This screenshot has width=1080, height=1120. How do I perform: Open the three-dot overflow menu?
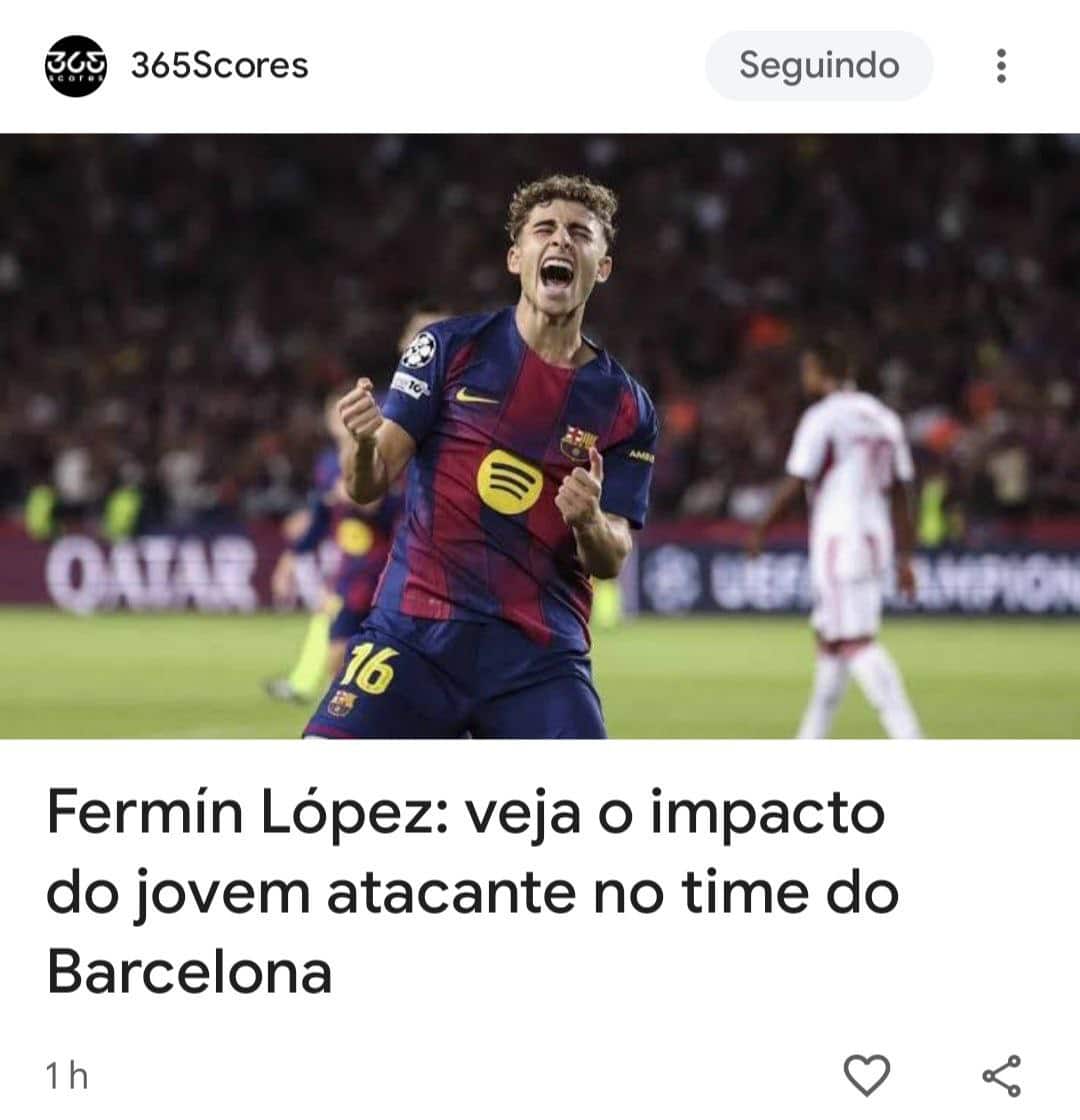(1000, 66)
